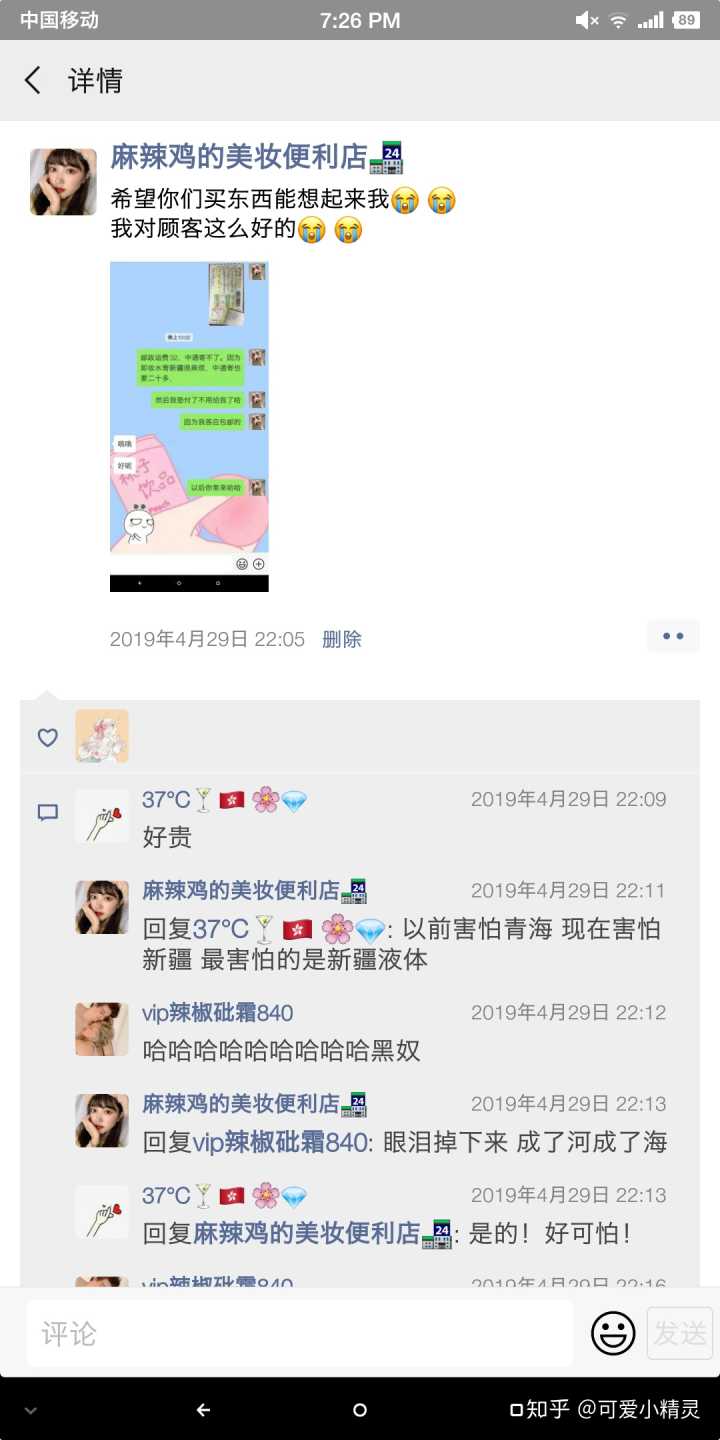Image resolution: width=720 pixels, height=1440 pixels.
Task: Open vip辣椒砒霜840's name on 22:12 comment
Action: pos(217,1012)
